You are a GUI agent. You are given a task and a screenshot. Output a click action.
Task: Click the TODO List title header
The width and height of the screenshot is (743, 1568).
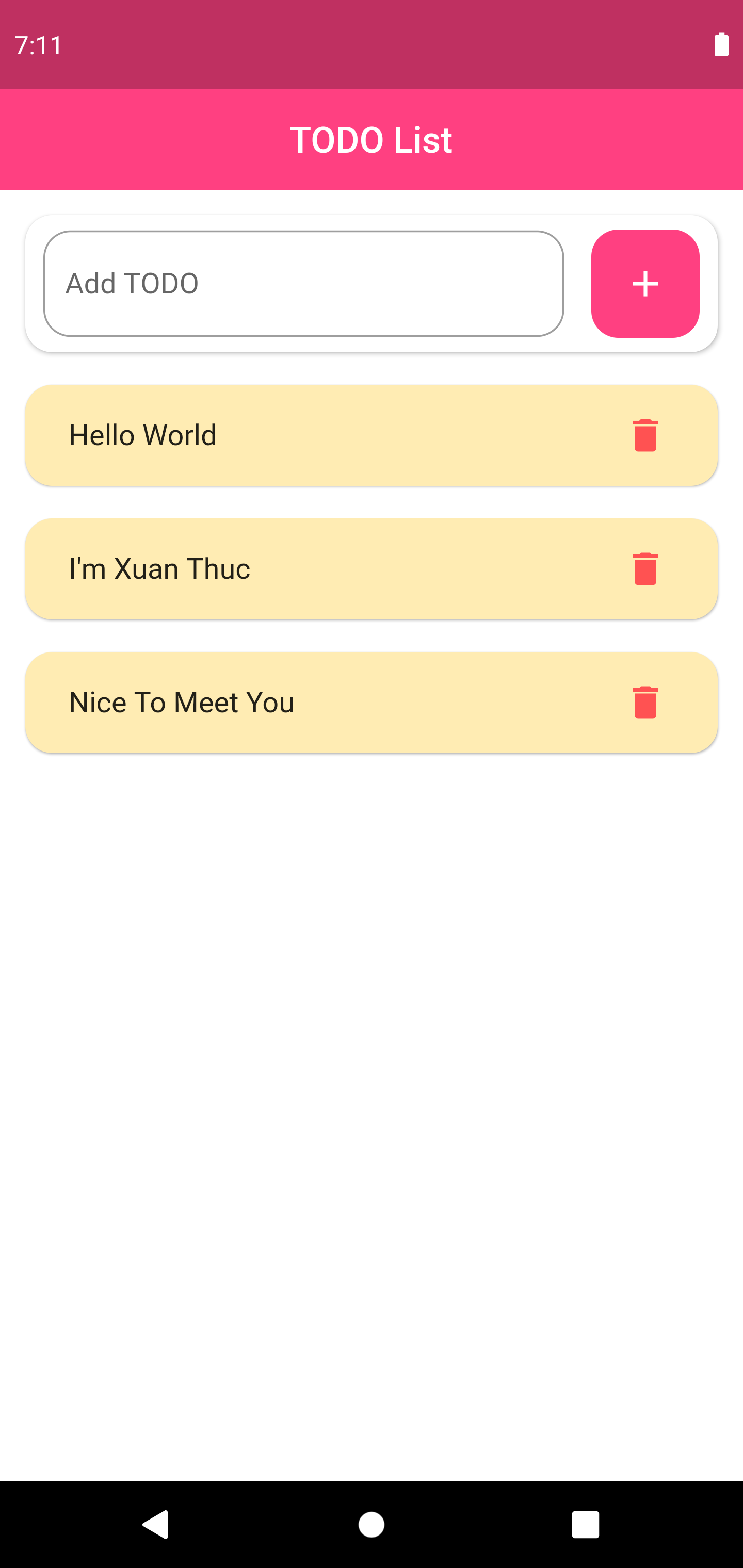[372, 139]
